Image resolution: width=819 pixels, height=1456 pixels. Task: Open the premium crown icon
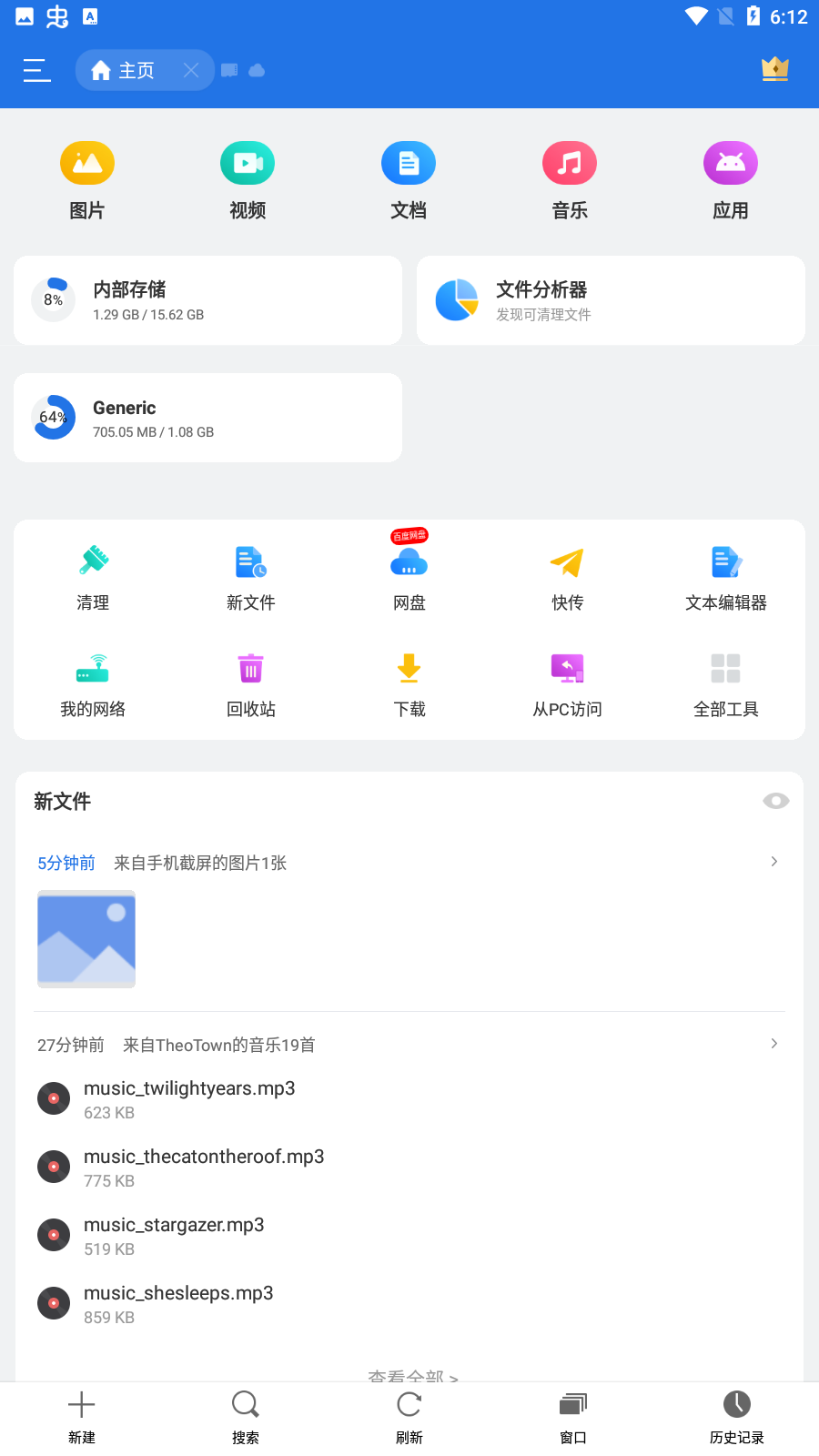click(x=774, y=69)
